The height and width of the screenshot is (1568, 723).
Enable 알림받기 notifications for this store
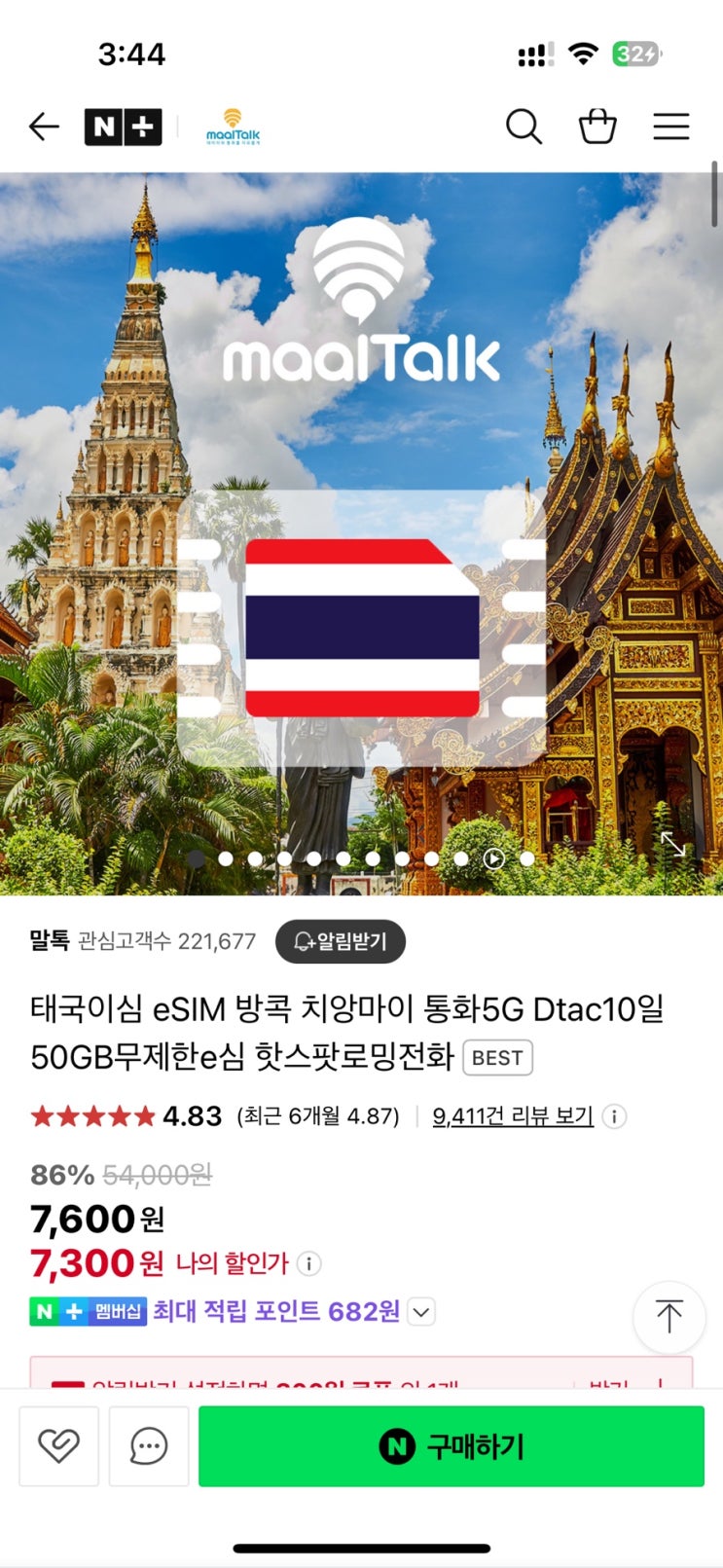pos(341,941)
